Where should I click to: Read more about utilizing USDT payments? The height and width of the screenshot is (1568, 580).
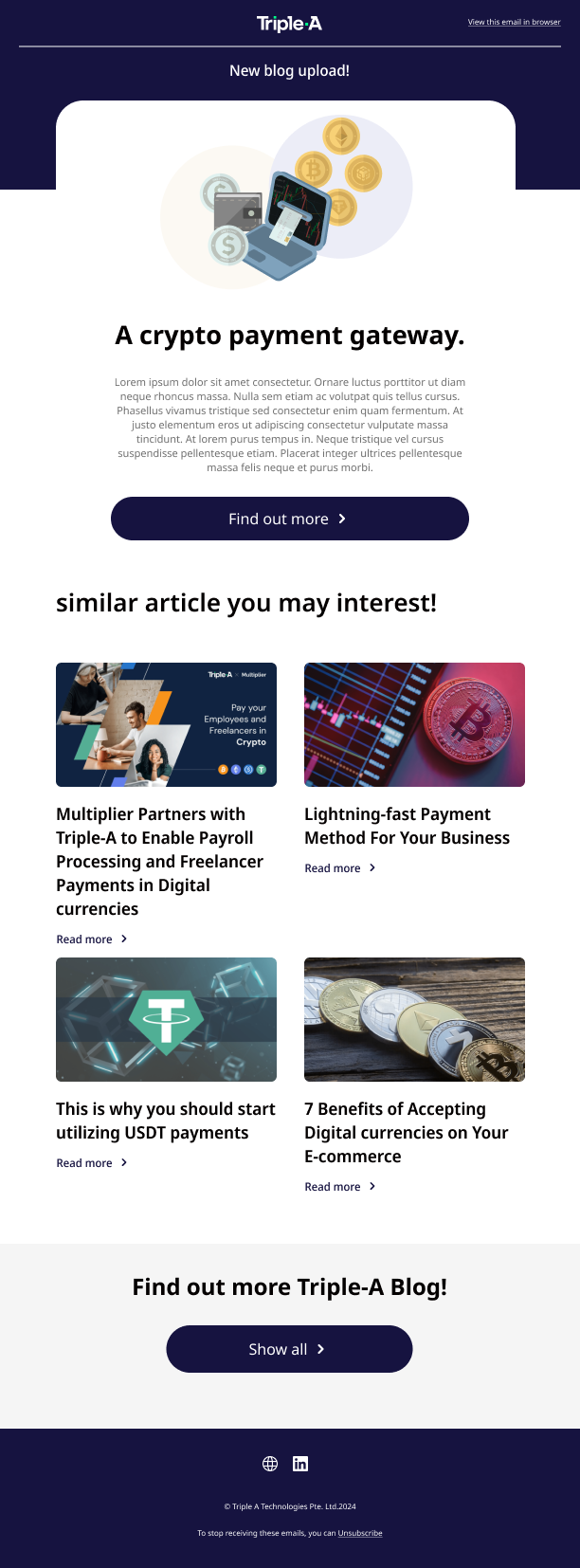point(91,1163)
